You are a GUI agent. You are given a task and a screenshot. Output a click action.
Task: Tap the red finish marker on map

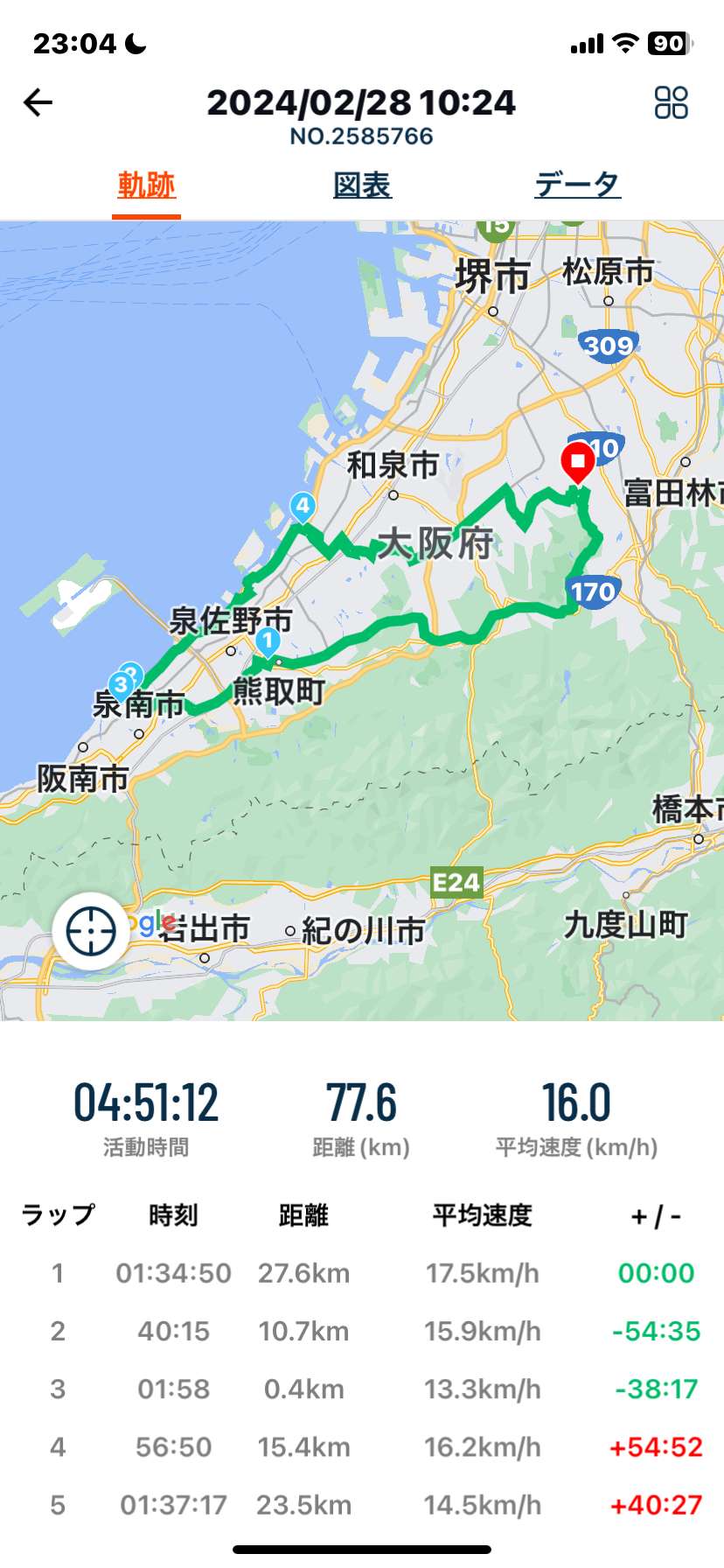pos(577,463)
